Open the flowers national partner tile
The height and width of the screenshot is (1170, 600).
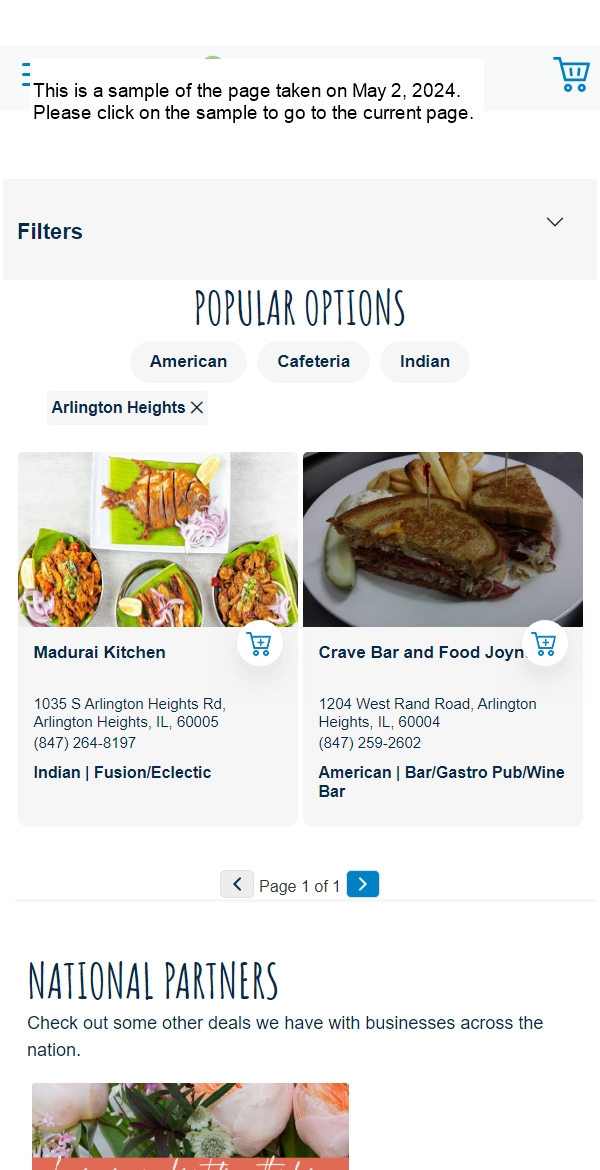pos(190,1125)
